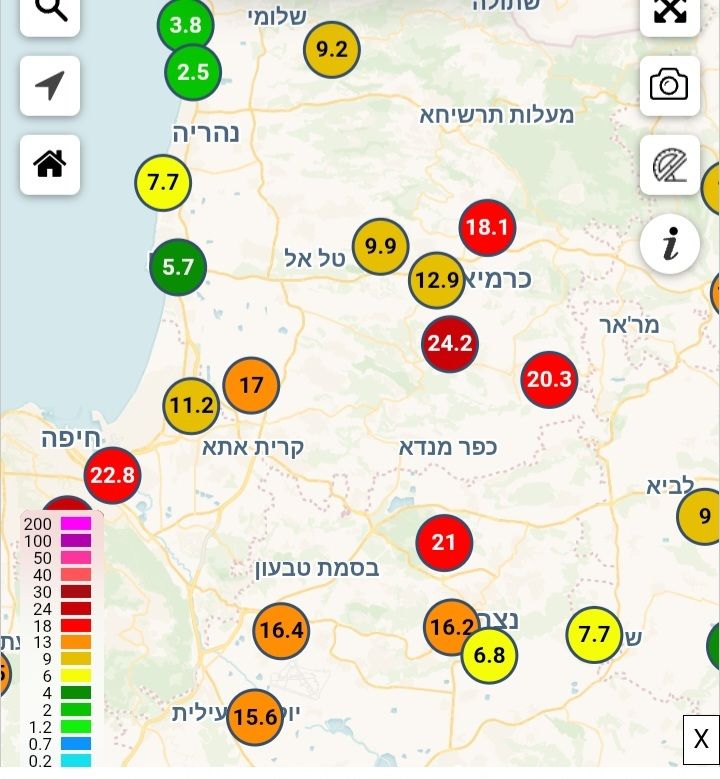Select the station marker reading 24.2
Screen dimensions: 720x779
coord(450,344)
